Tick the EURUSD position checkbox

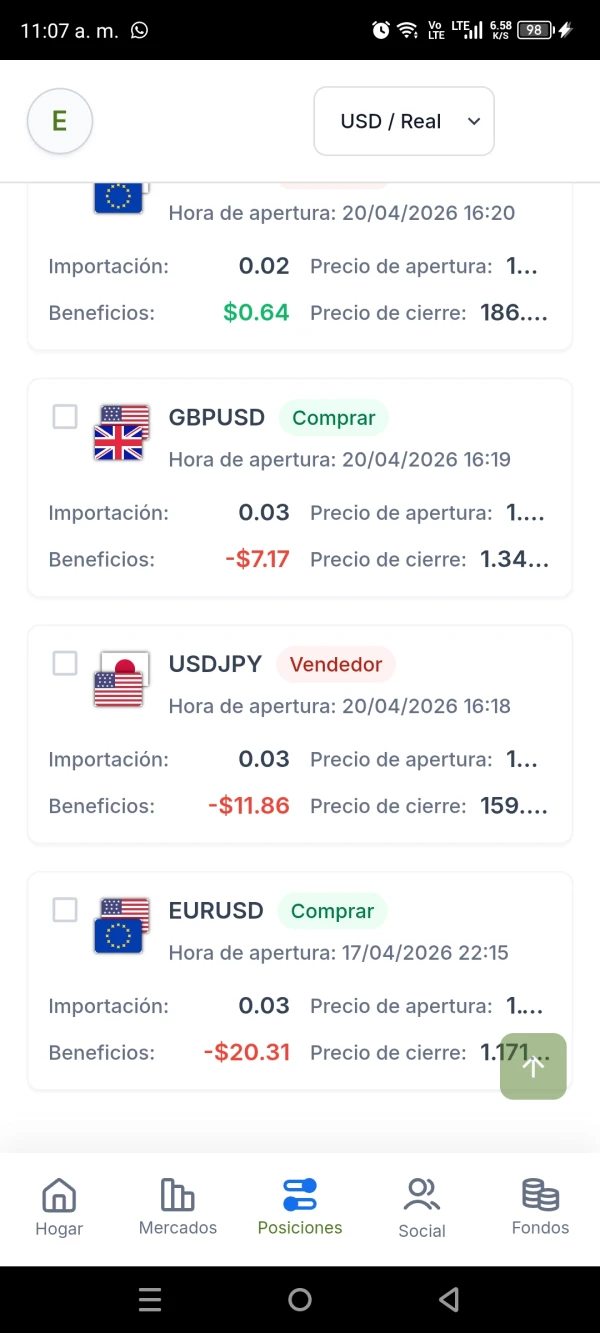(65, 910)
